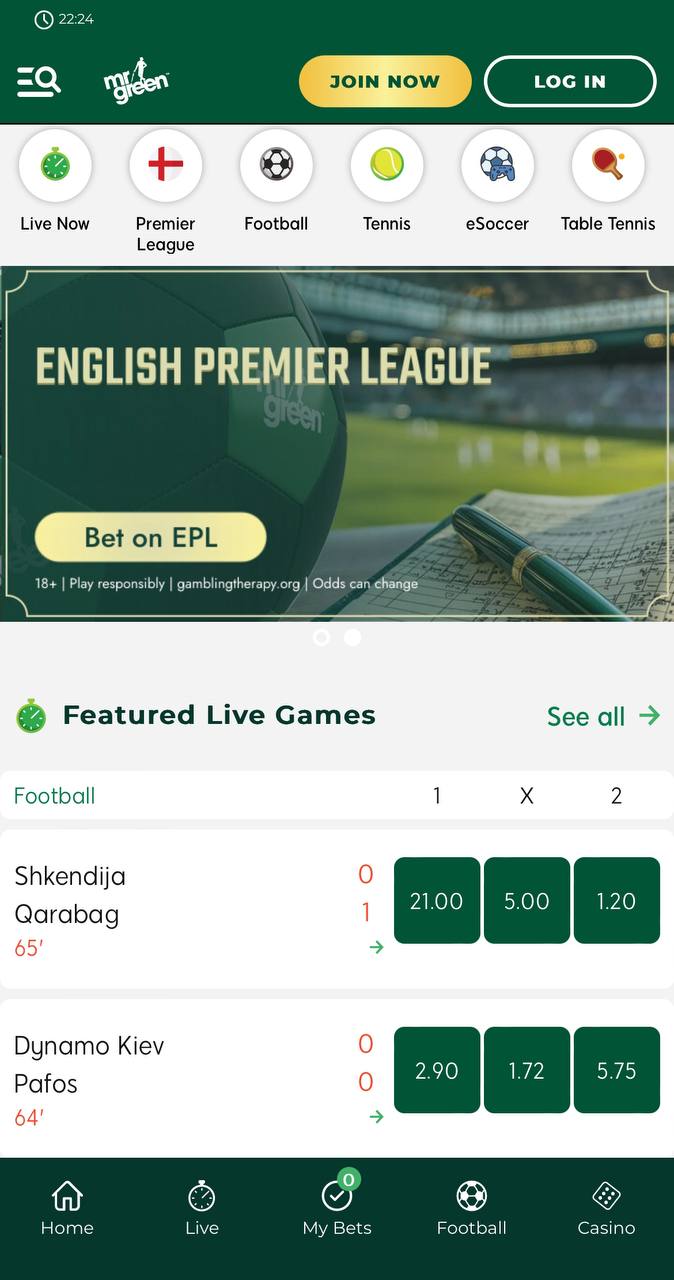Tap Bet on EPL banner button

pyautogui.click(x=151, y=537)
